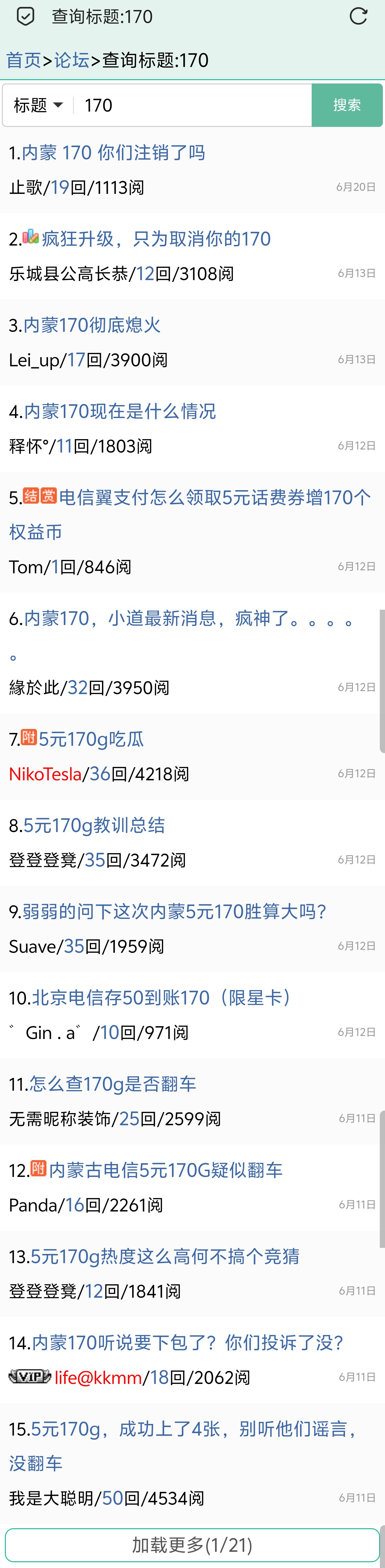View NikoTesla's profile
Viewport: 385px width, 1568px height.
tap(45, 774)
